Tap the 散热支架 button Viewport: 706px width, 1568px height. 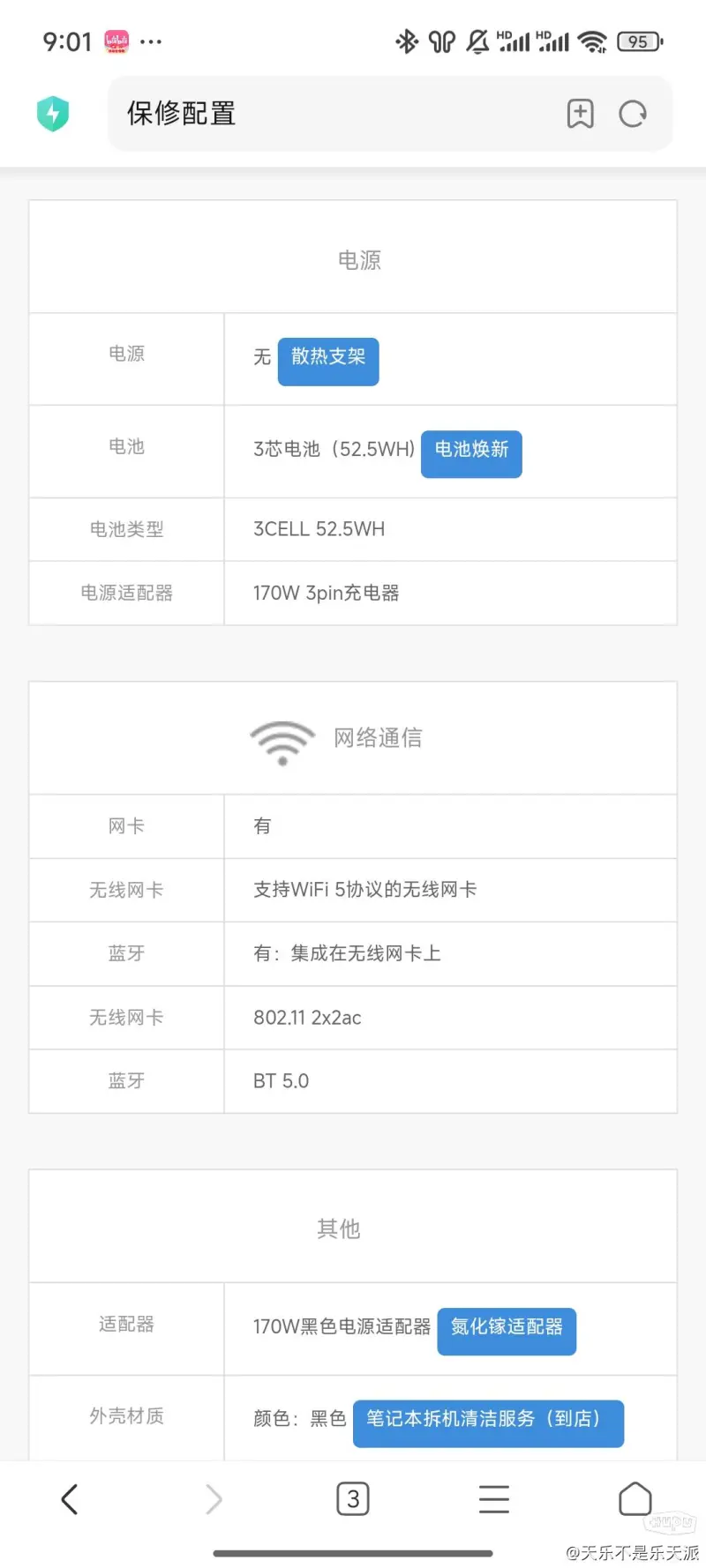coord(328,361)
